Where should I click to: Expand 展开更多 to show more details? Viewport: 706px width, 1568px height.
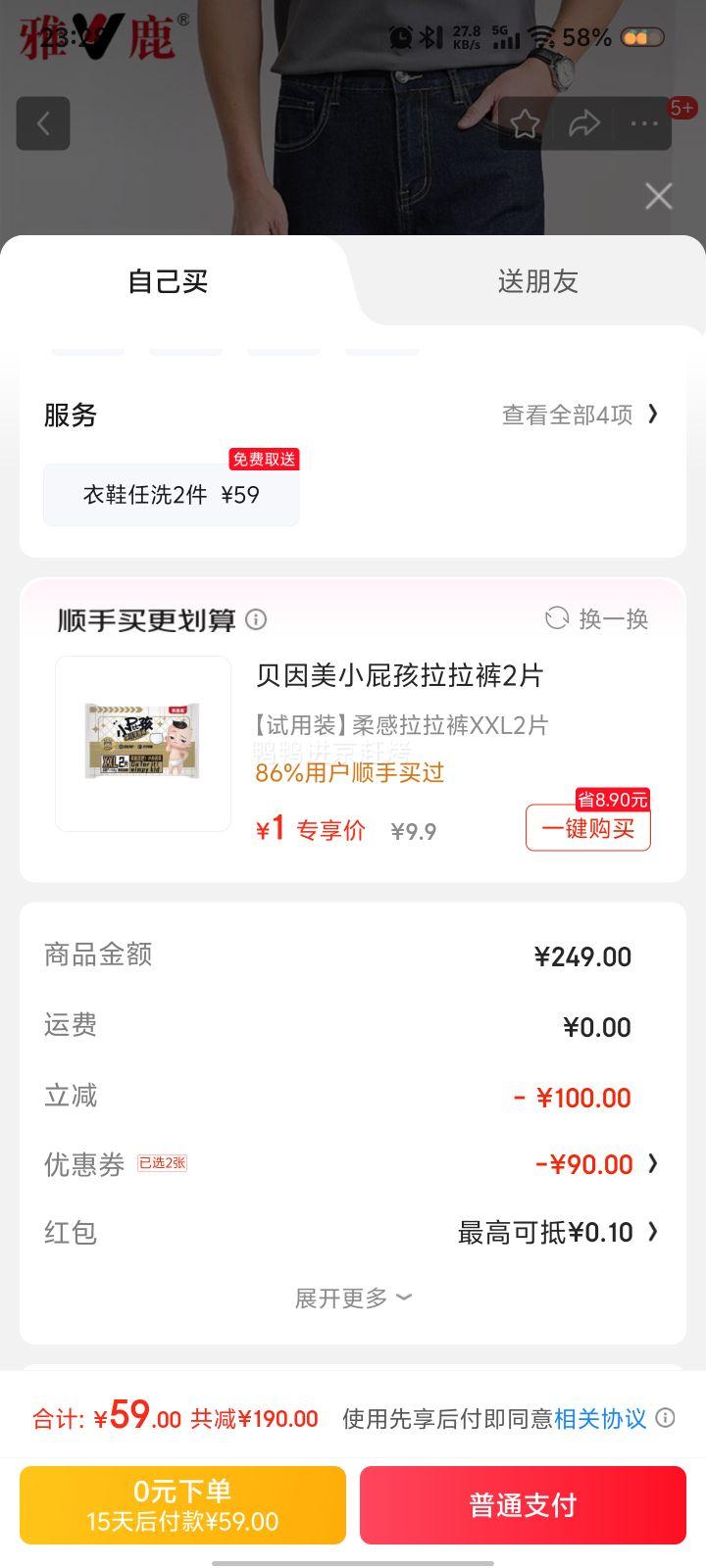click(x=352, y=1297)
